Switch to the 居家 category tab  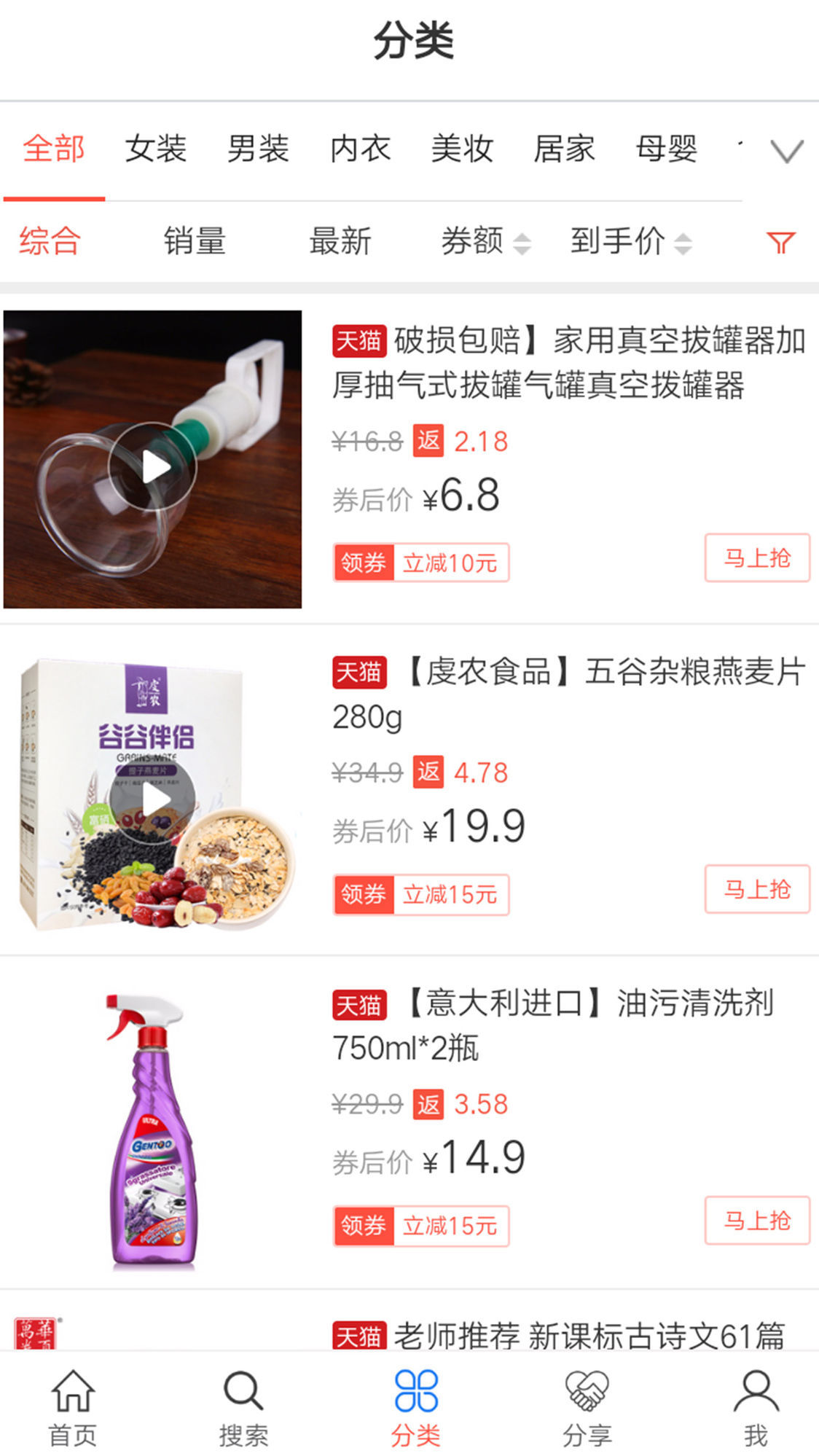tap(564, 149)
